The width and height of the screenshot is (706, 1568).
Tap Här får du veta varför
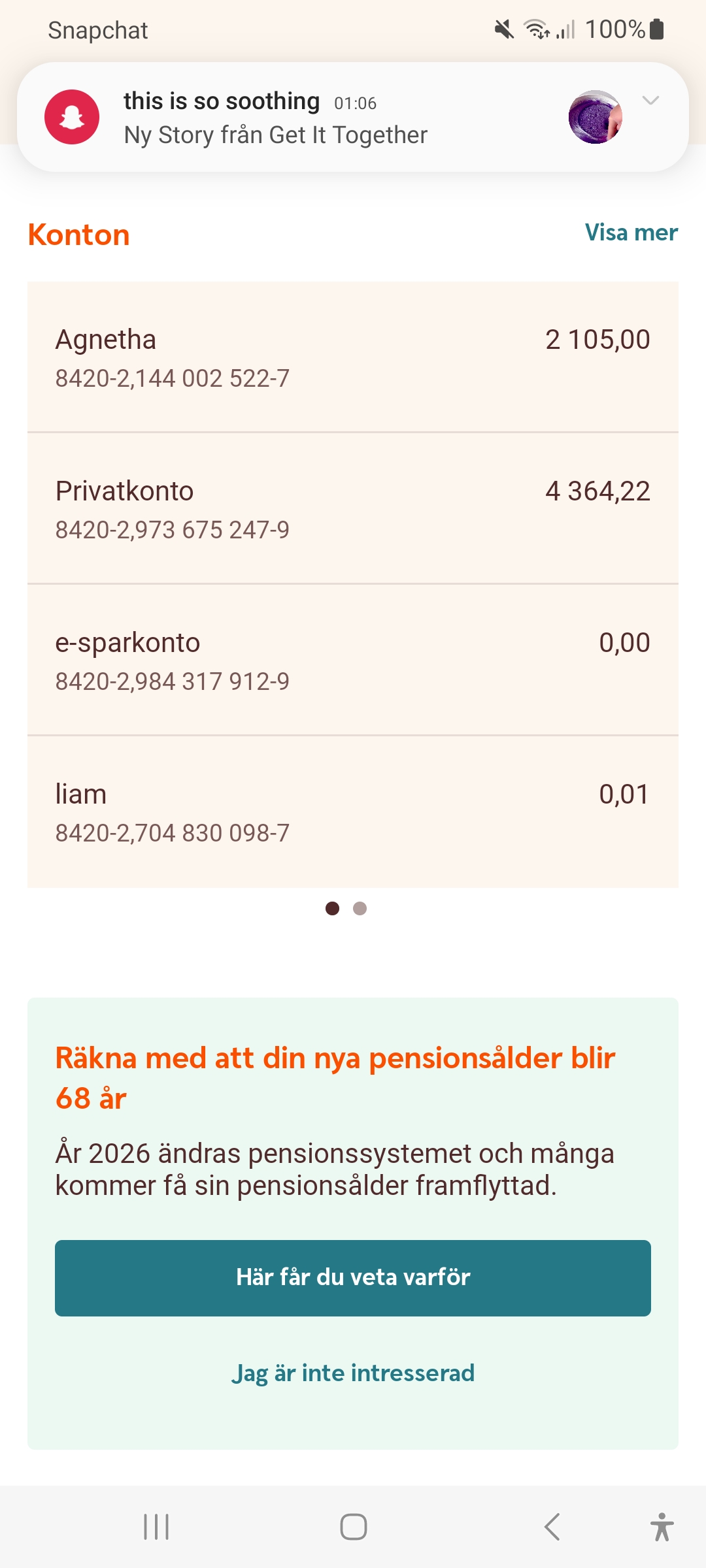tap(353, 1278)
